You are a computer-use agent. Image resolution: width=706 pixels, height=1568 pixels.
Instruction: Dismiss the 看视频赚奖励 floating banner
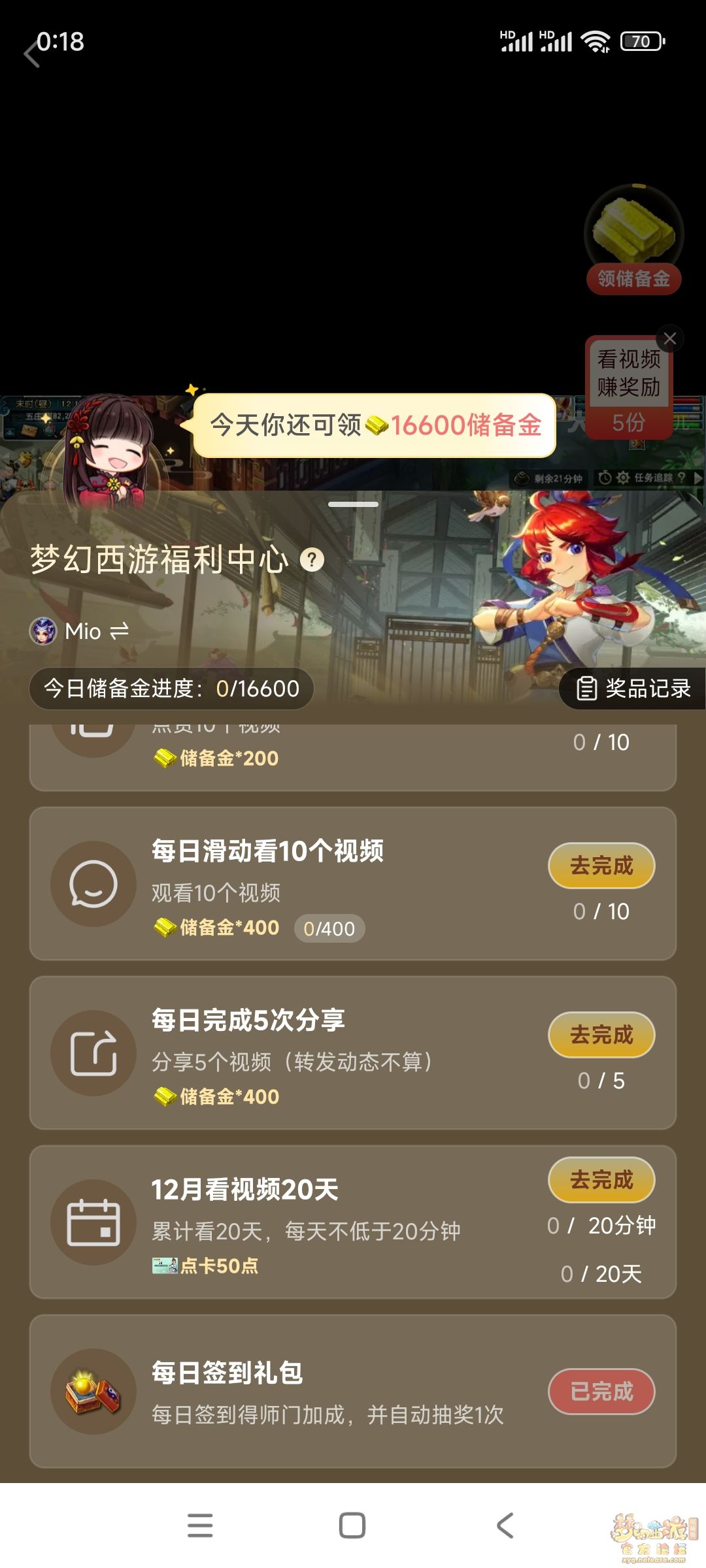(669, 338)
